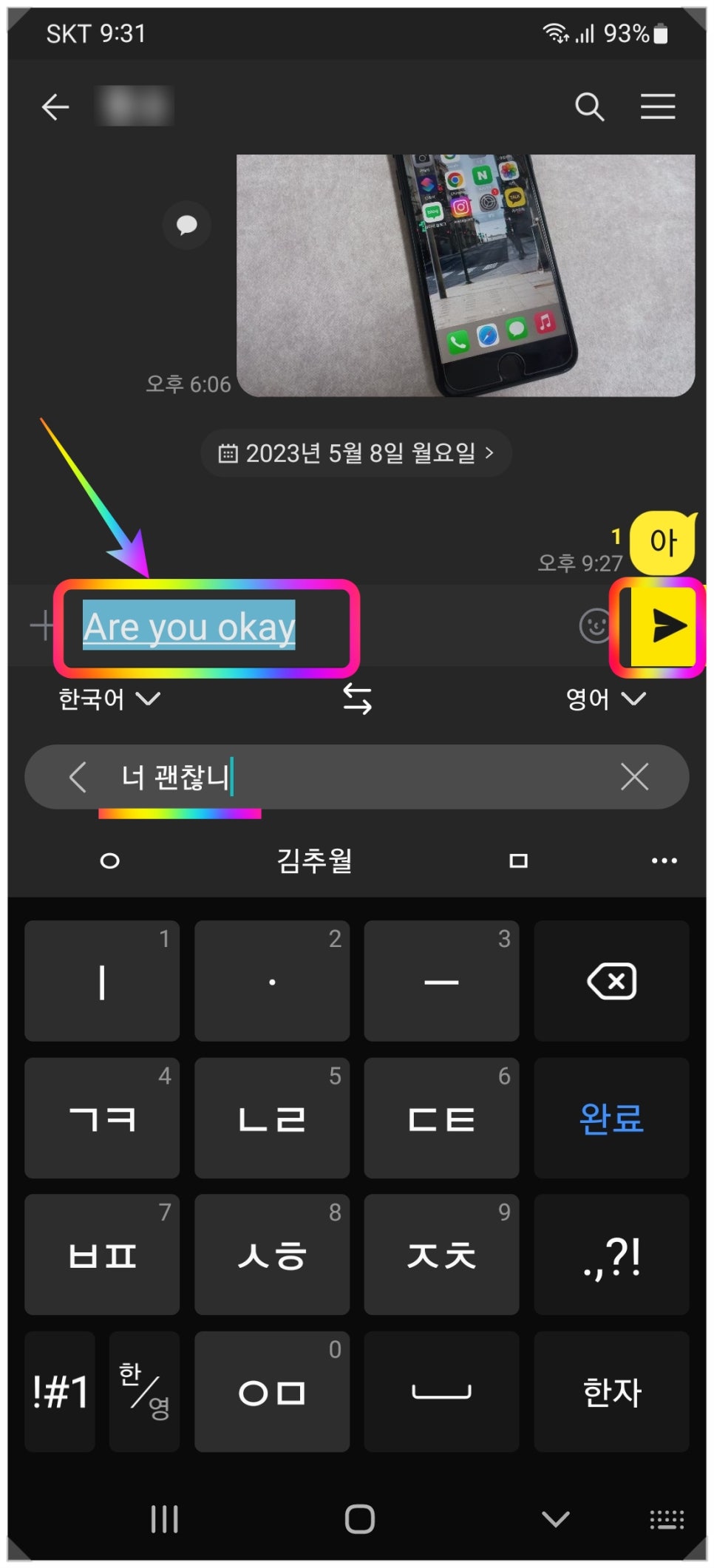Open the emoticon picker
This screenshot has width=714, height=1568.
[595, 626]
